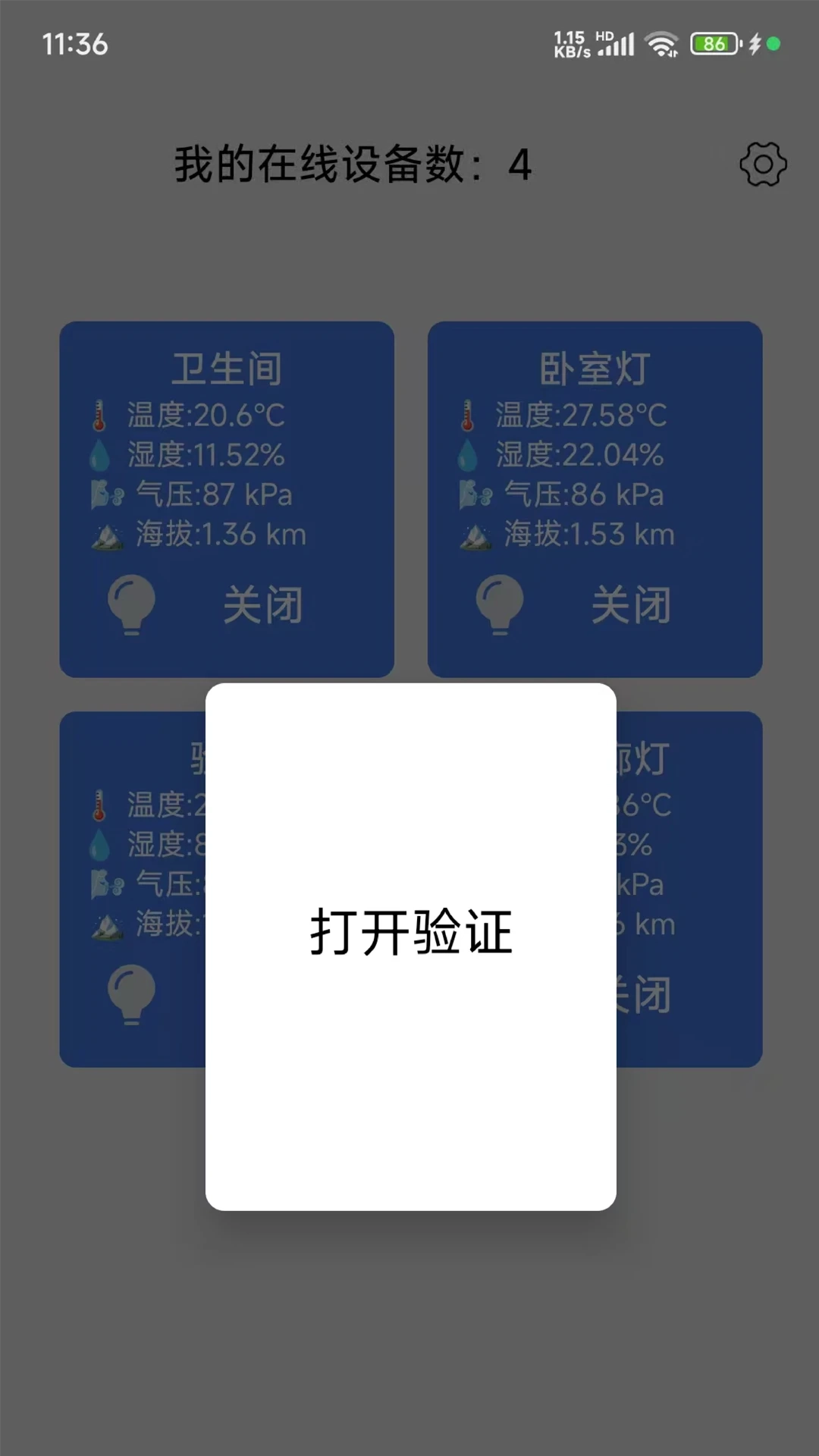Toggle the 关闭 button on 卫生间 card
This screenshot has height=1456, width=819.
tap(262, 605)
